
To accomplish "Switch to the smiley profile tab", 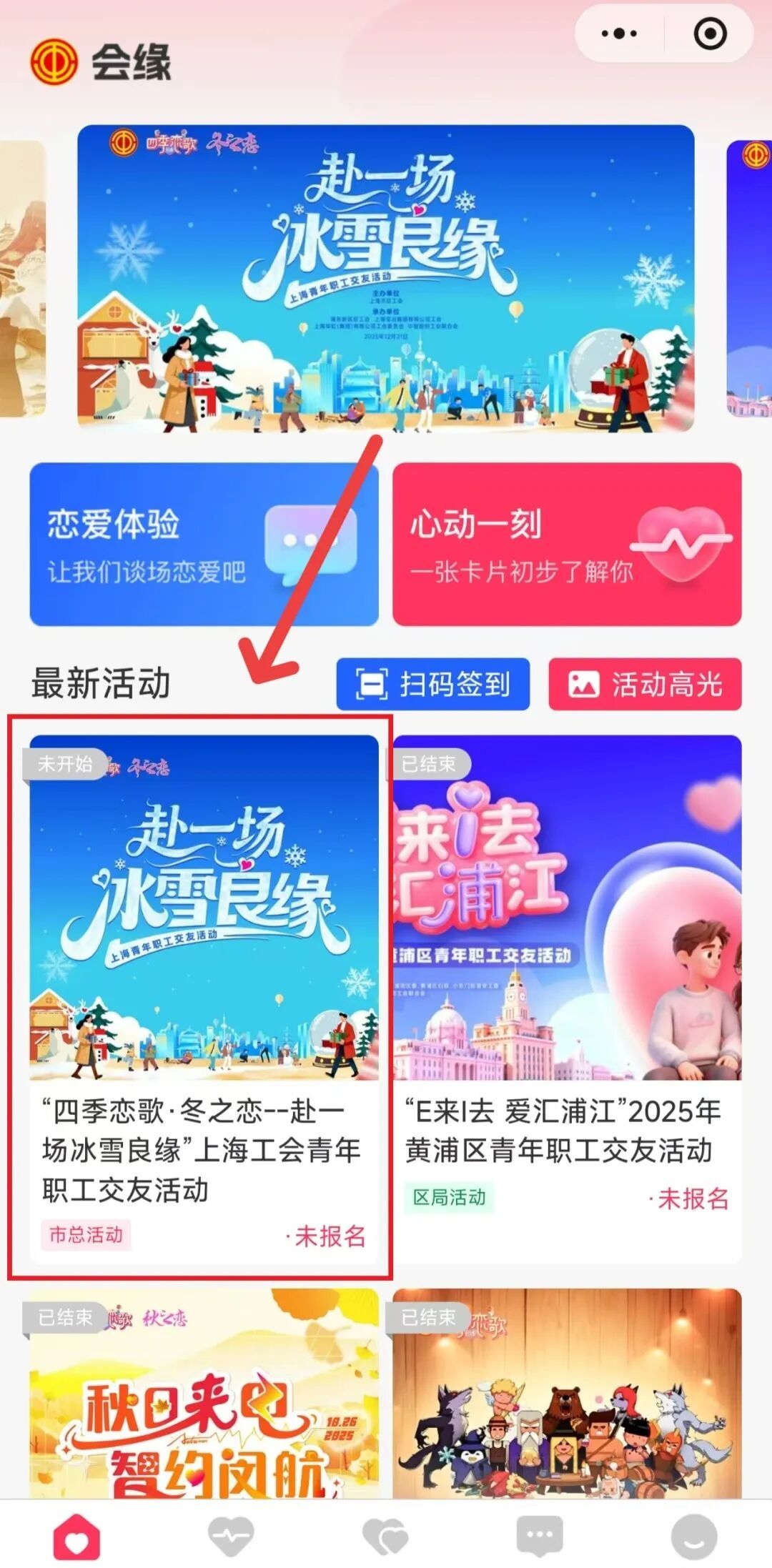I will tap(694, 1536).
